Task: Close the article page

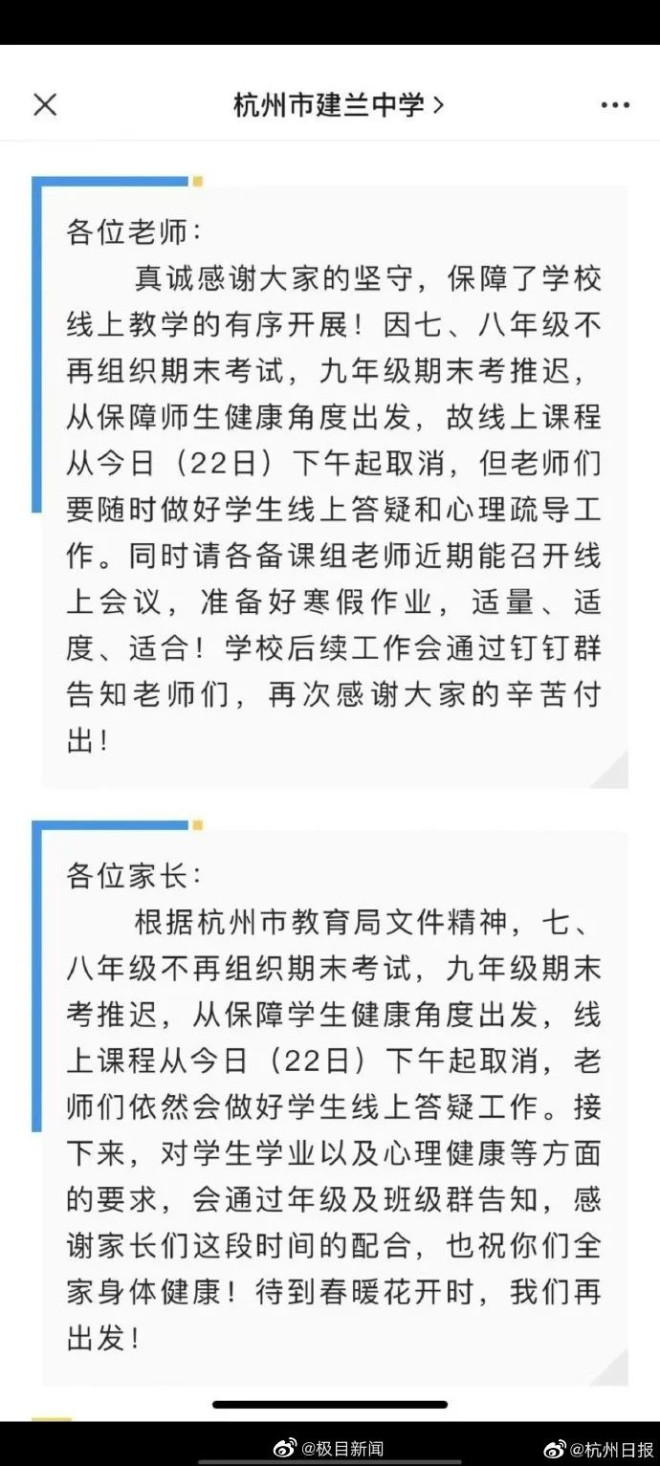Action: pos(45,104)
